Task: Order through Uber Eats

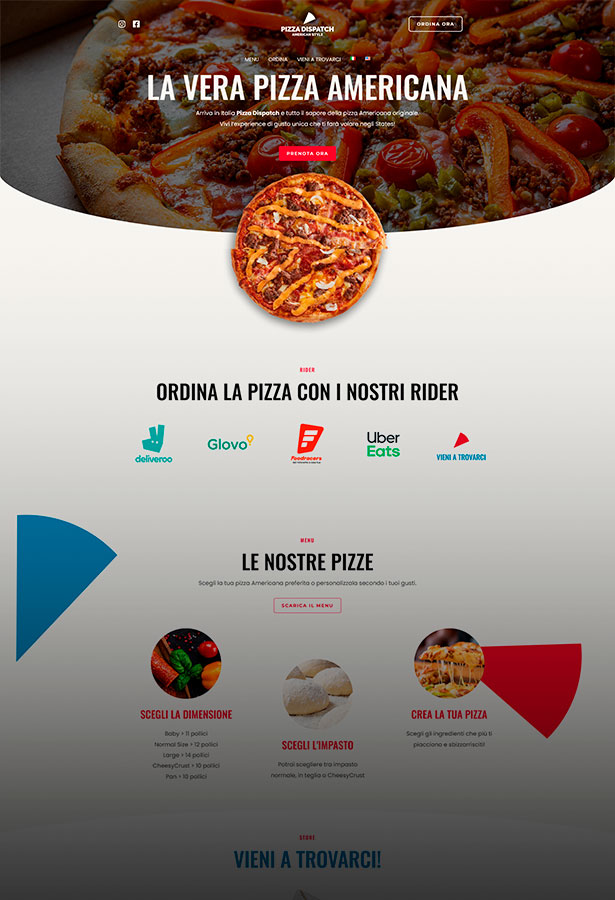Action: pyautogui.click(x=383, y=444)
